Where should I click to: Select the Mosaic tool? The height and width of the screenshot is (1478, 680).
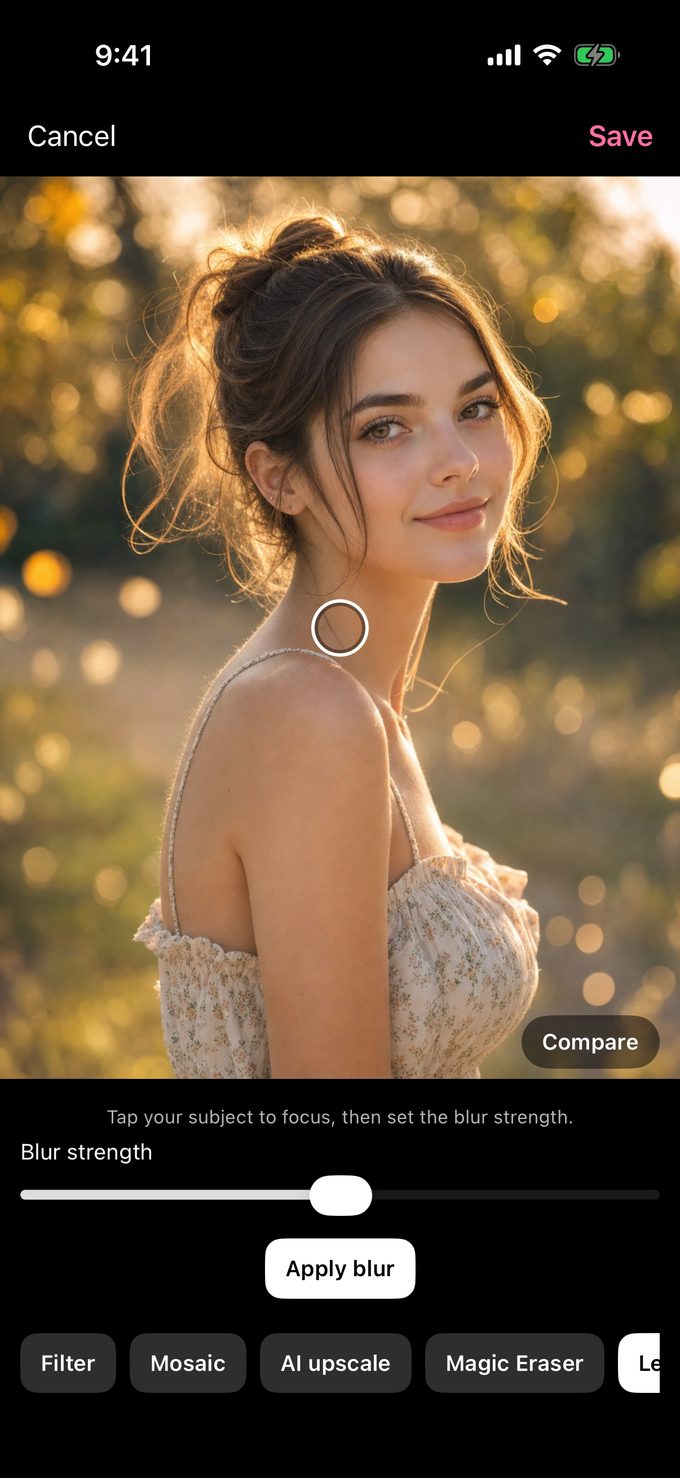click(x=188, y=1363)
